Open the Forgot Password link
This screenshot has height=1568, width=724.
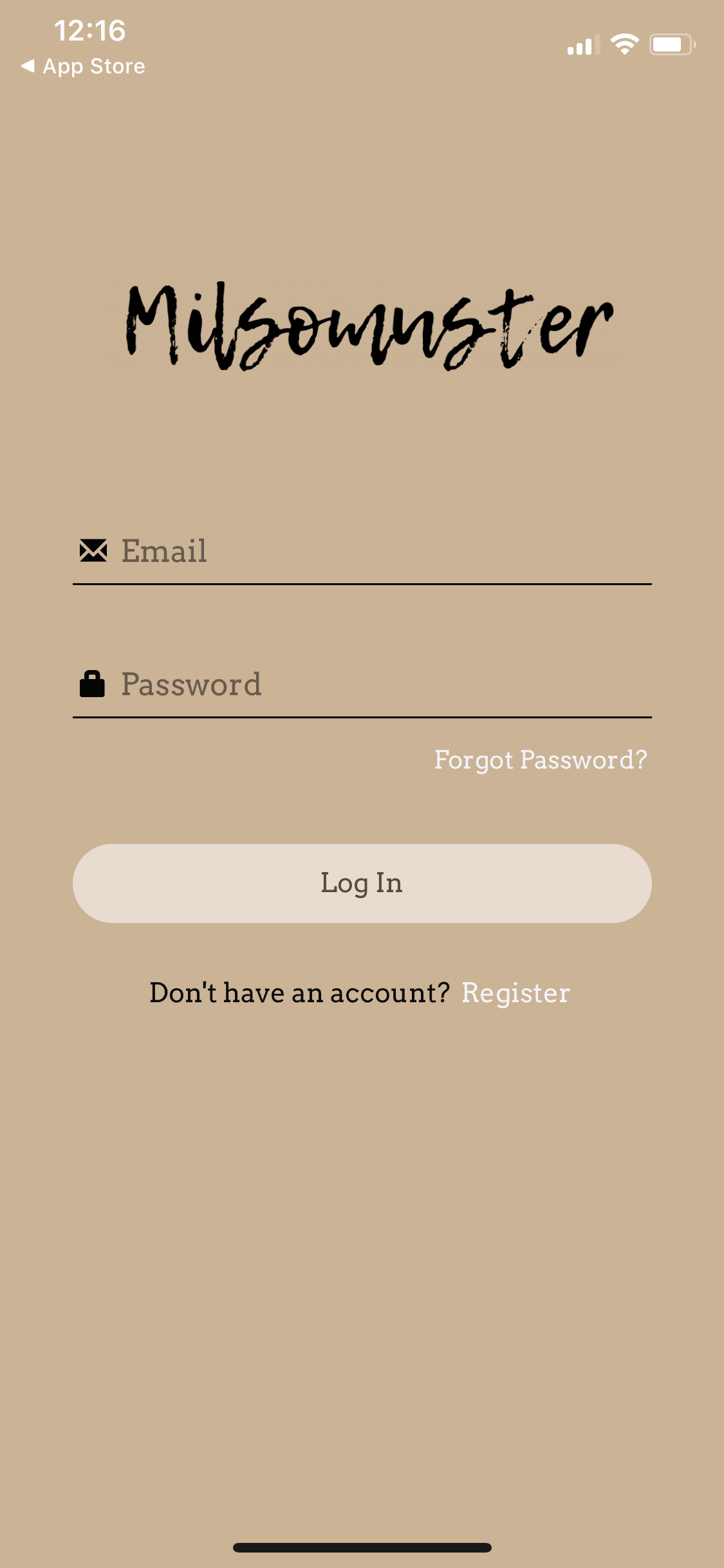[x=541, y=760]
